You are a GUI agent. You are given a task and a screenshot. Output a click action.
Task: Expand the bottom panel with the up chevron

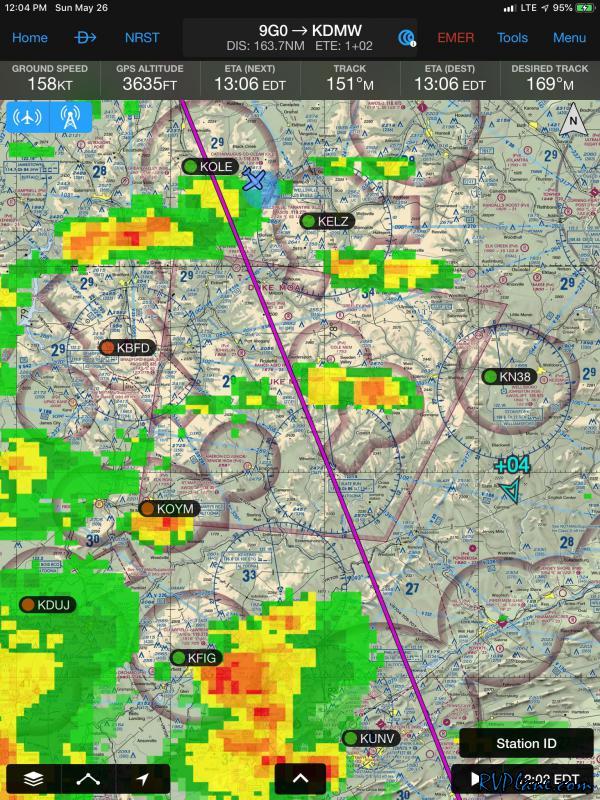point(299,779)
